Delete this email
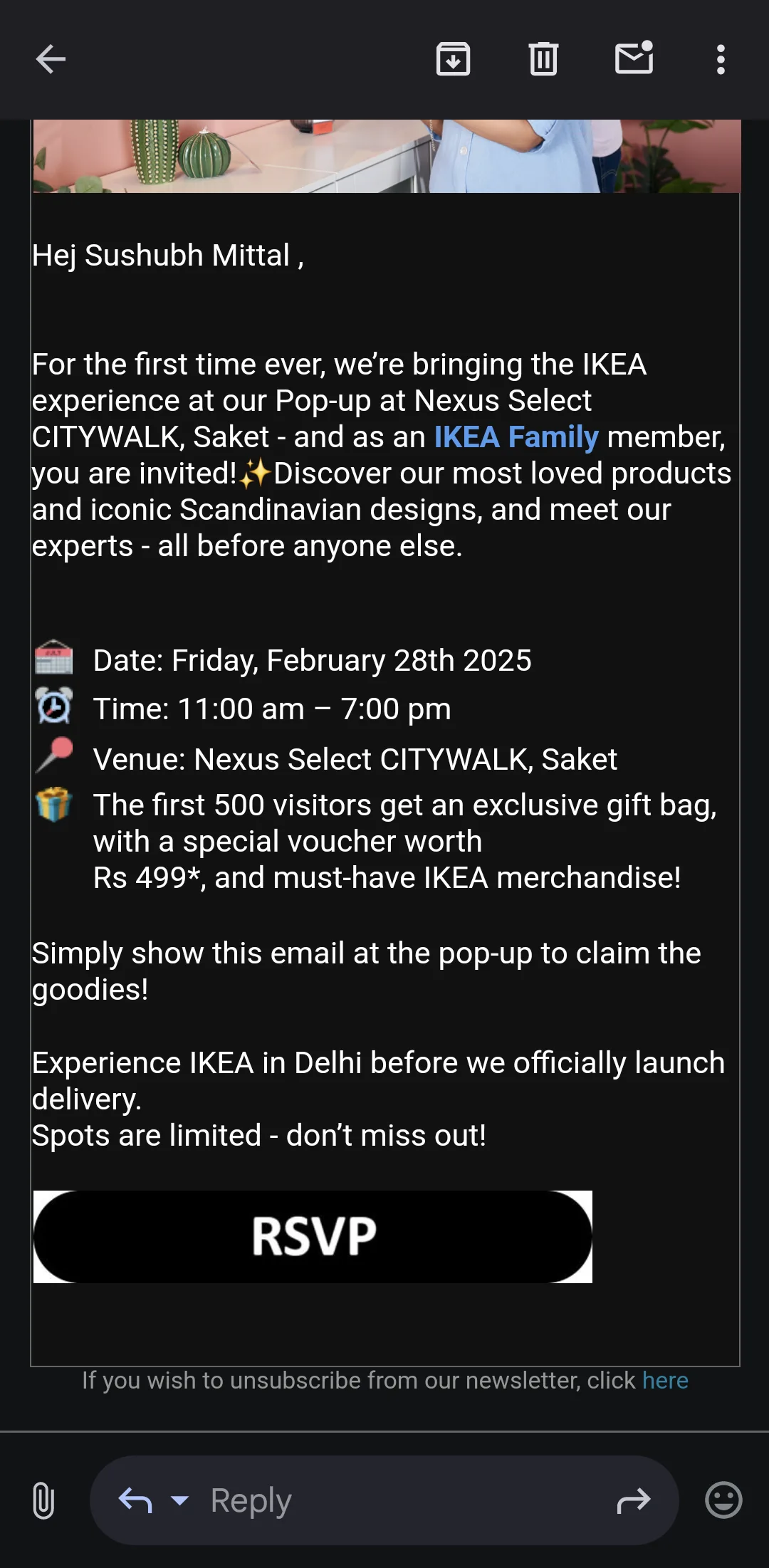 [543, 59]
